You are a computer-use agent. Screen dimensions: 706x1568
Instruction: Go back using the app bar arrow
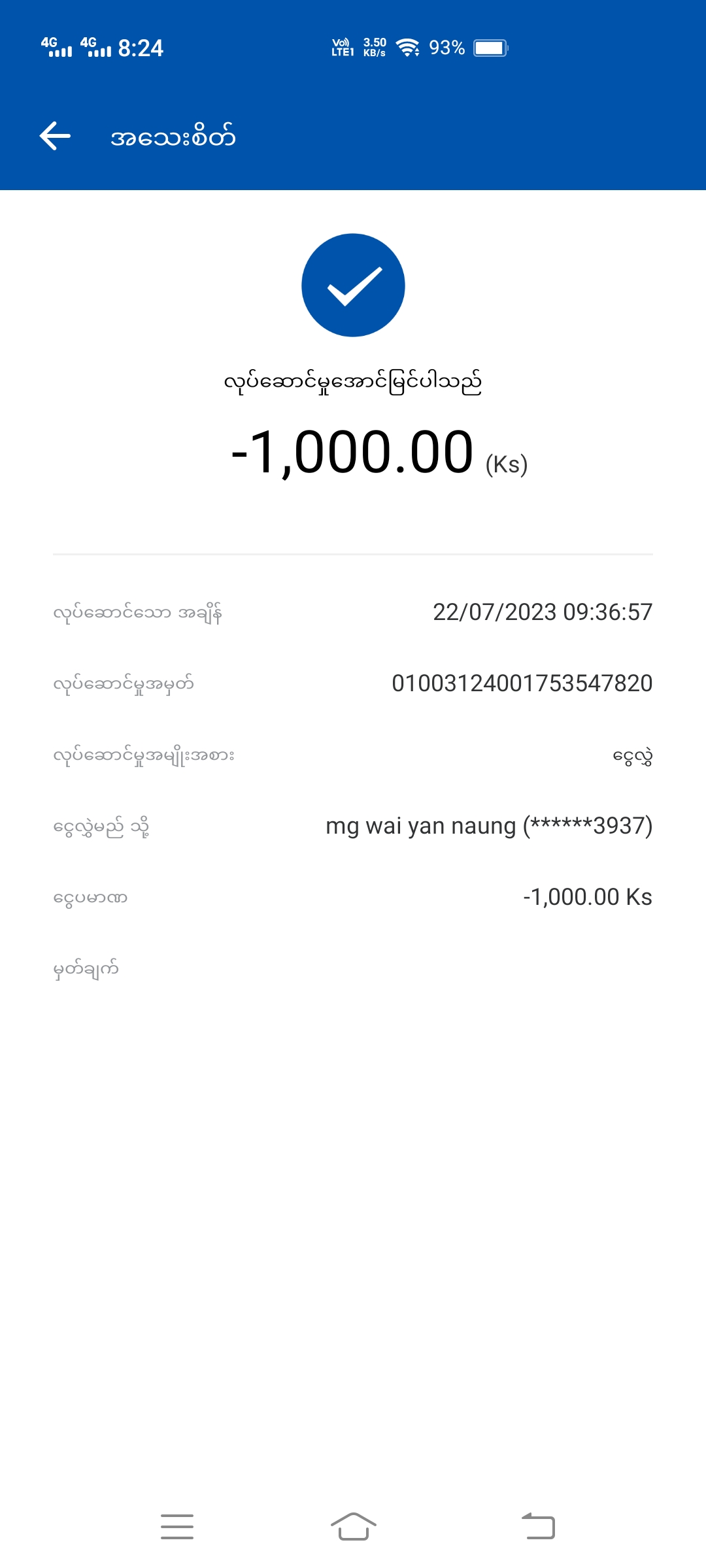click(x=55, y=136)
